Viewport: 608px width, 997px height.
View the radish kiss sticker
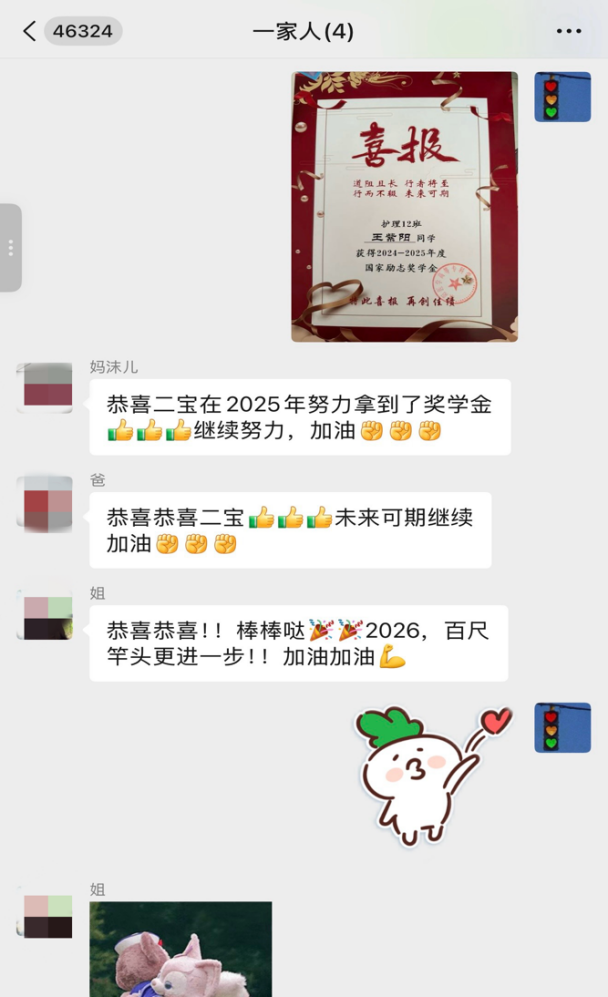433,773
